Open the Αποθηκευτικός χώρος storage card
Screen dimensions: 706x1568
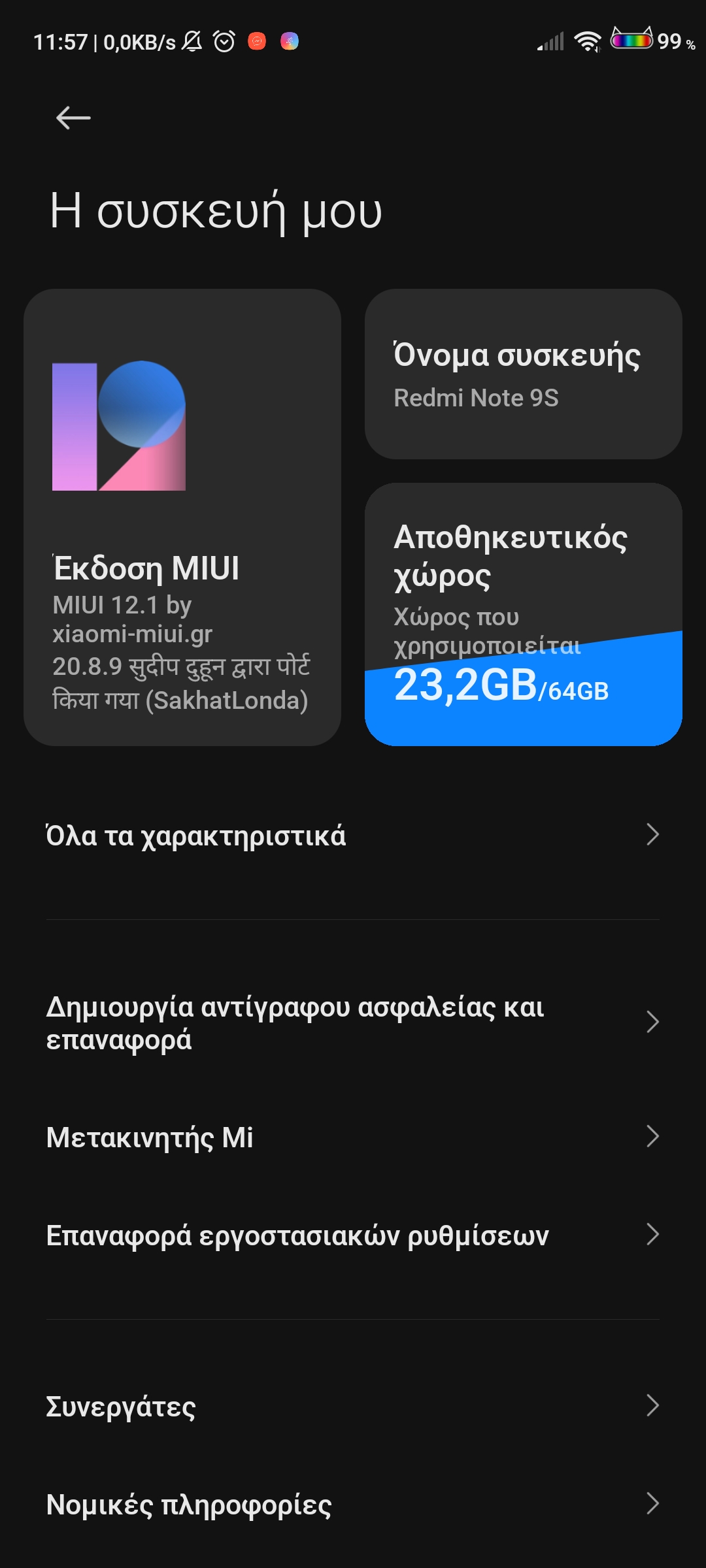(x=523, y=614)
